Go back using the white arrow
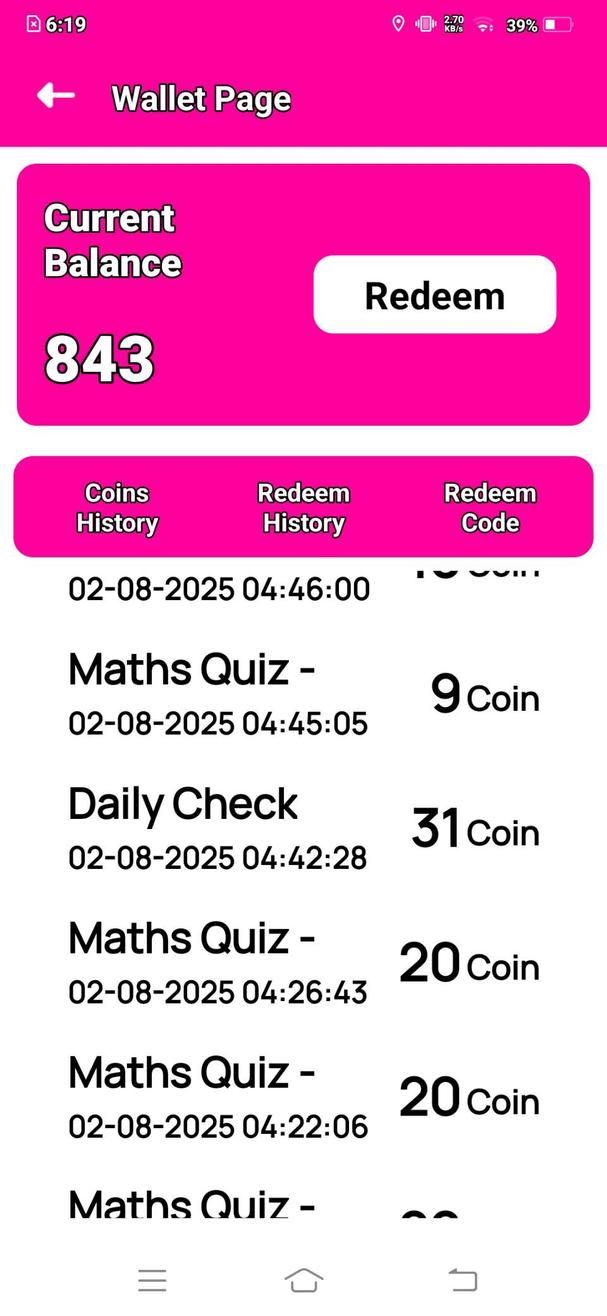607x1316 pixels. tap(56, 96)
